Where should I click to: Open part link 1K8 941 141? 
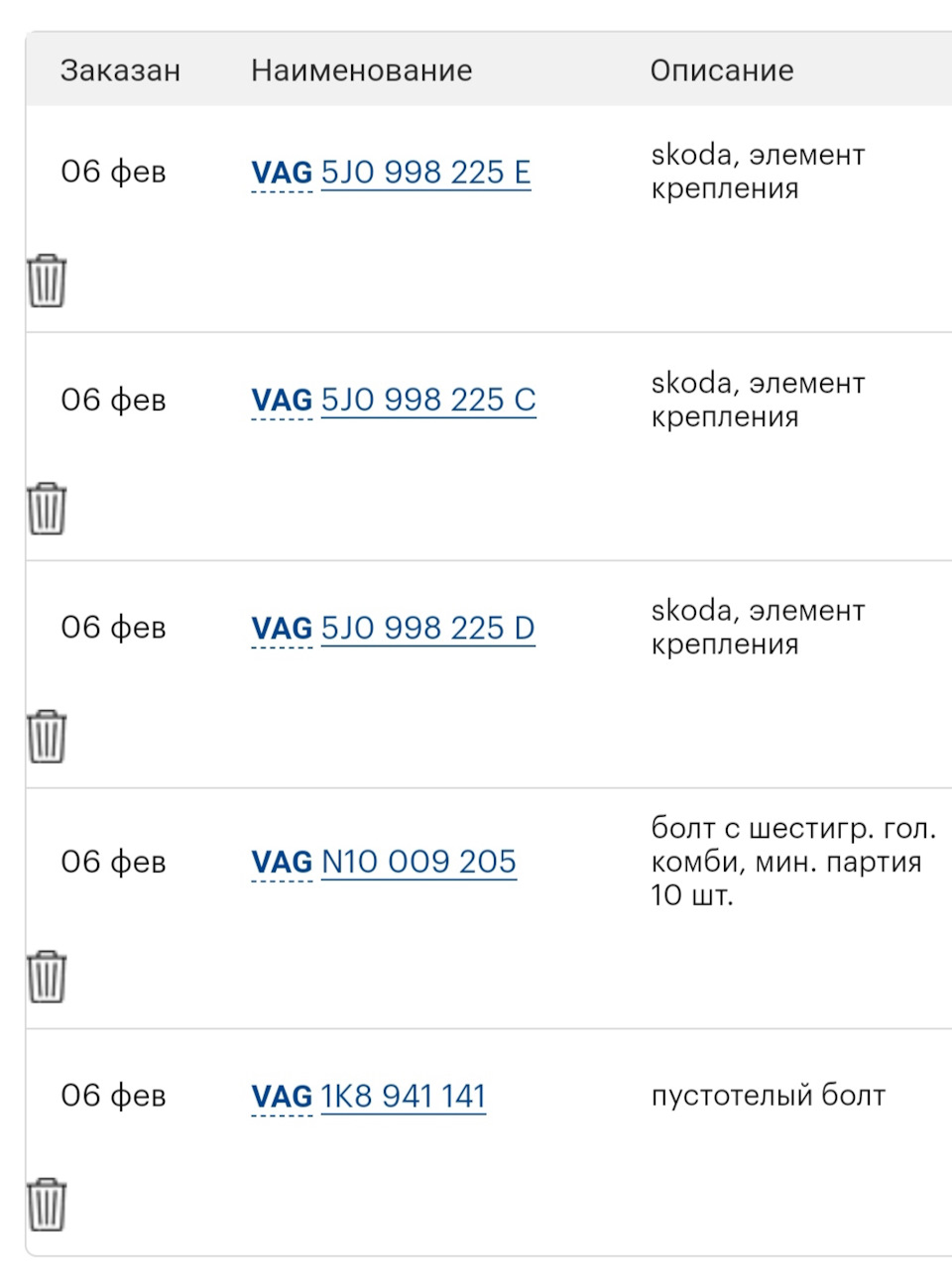[x=403, y=1097]
